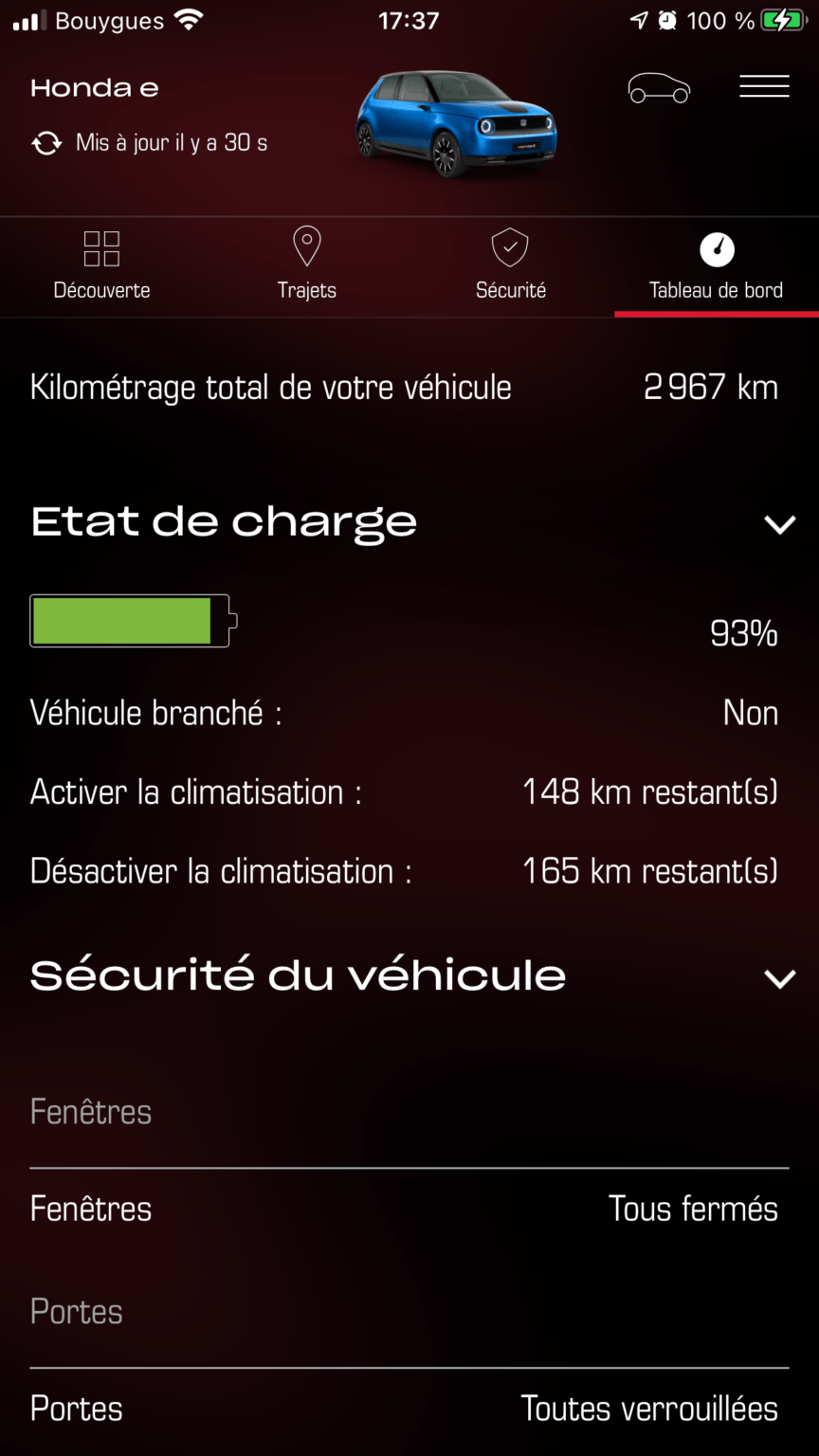Tap the car outline icon
The height and width of the screenshot is (1456, 819).
point(659,87)
